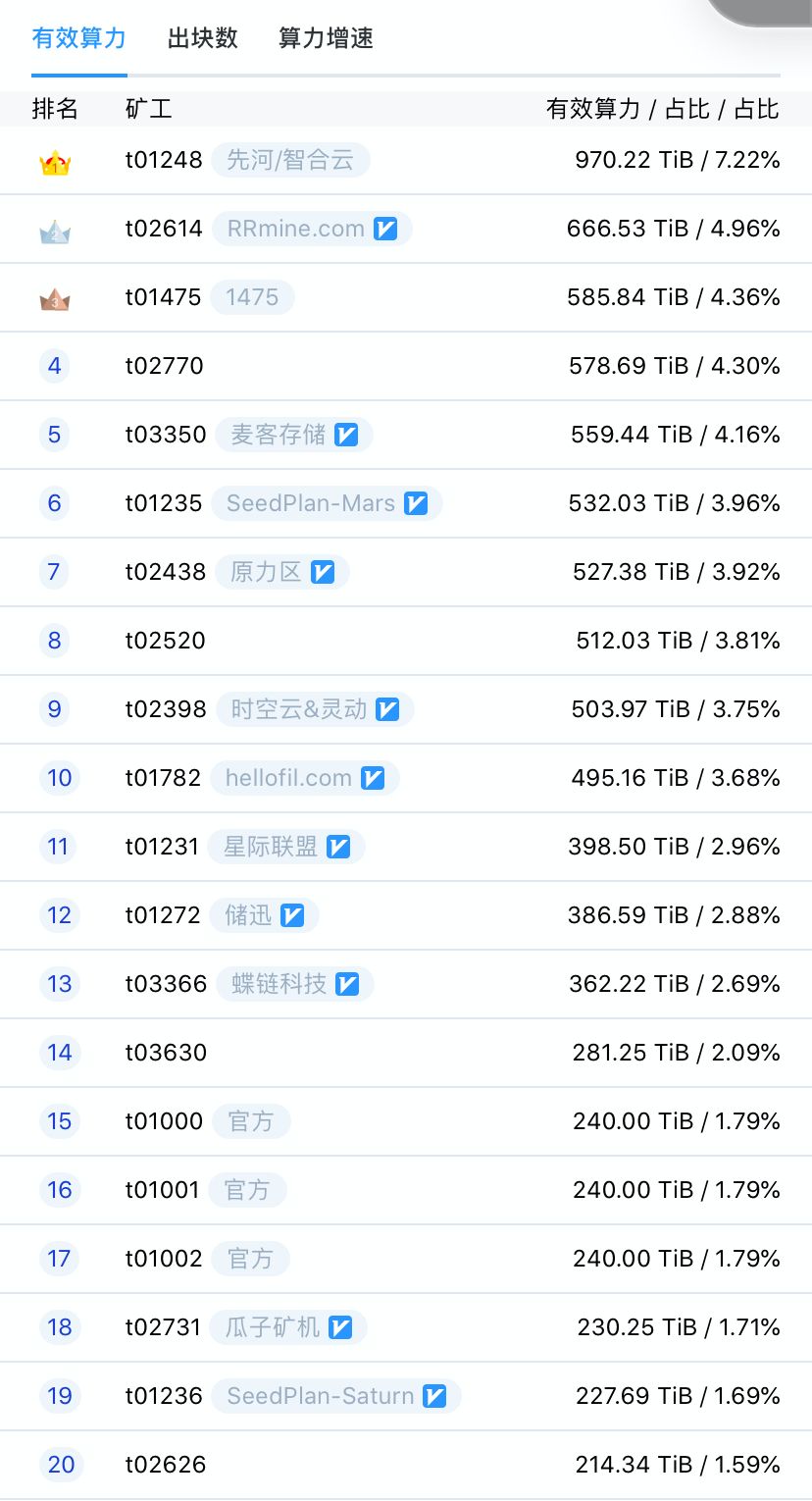Viewport: 812px width, 1501px height.
Task: Open miner t02438 原力区
Action: (x=406, y=572)
